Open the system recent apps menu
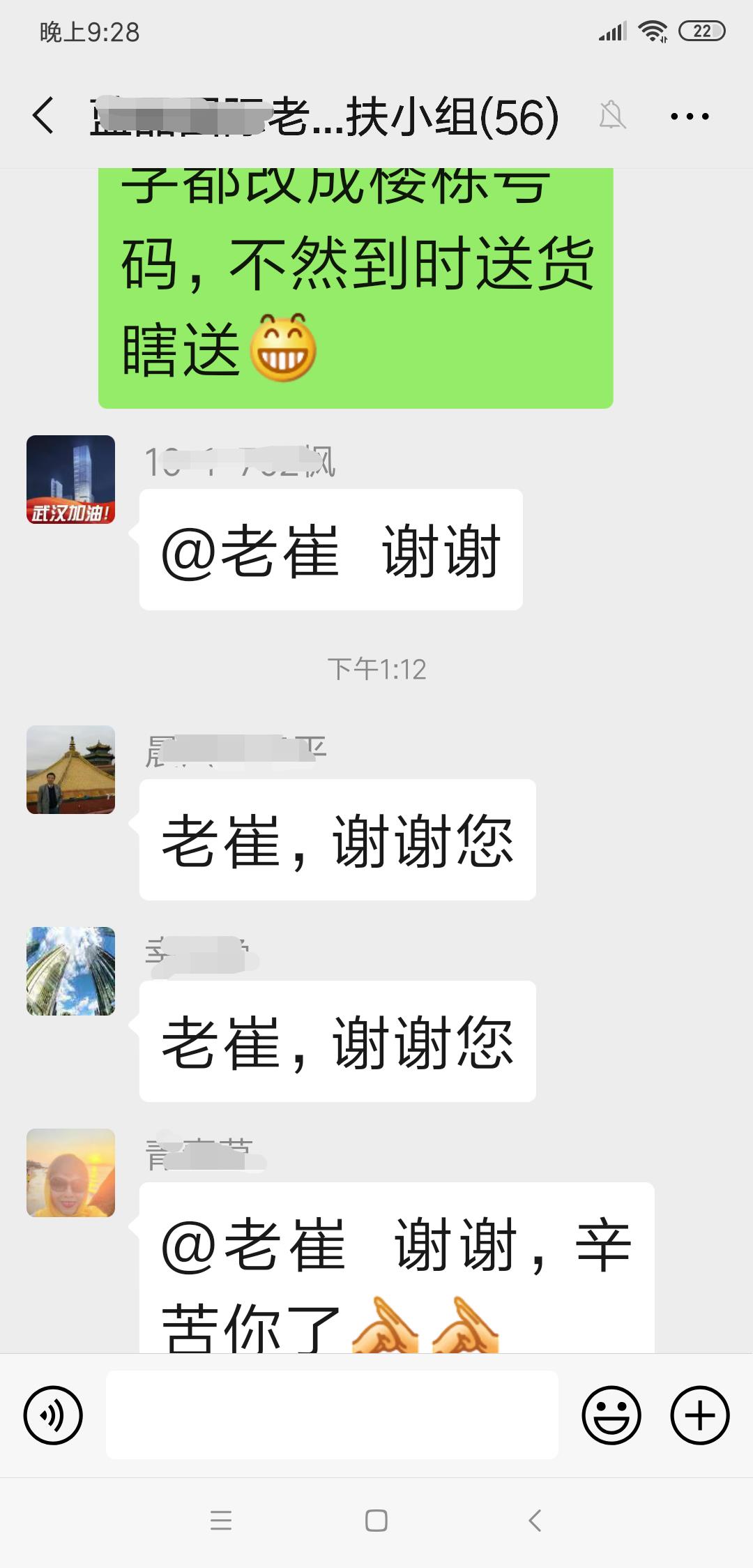This screenshot has width=753, height=1568. click(221, 1521)
